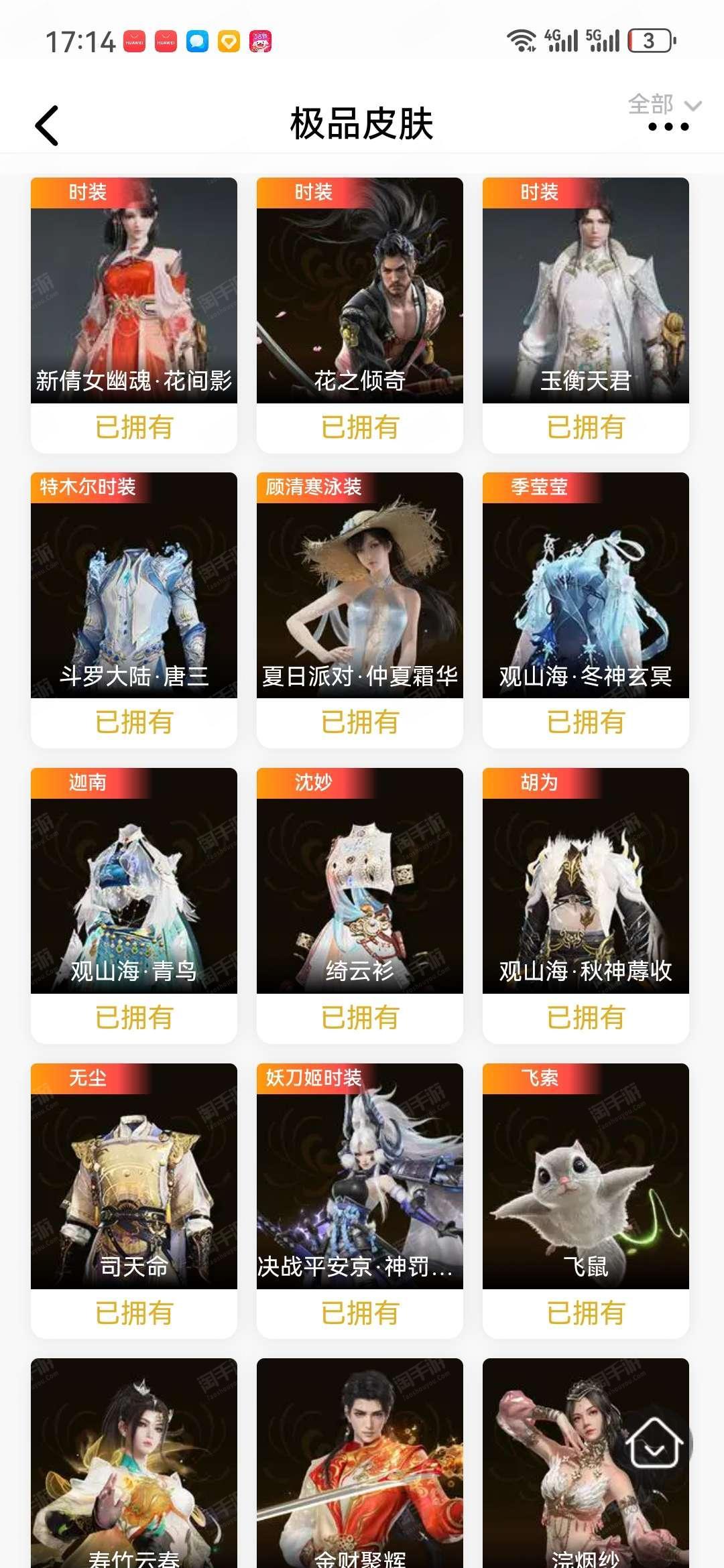Screen dimensions: 724x1568
Task: View the 决战平安京·神罚 skin card
Action: (x=360, y=1201)
